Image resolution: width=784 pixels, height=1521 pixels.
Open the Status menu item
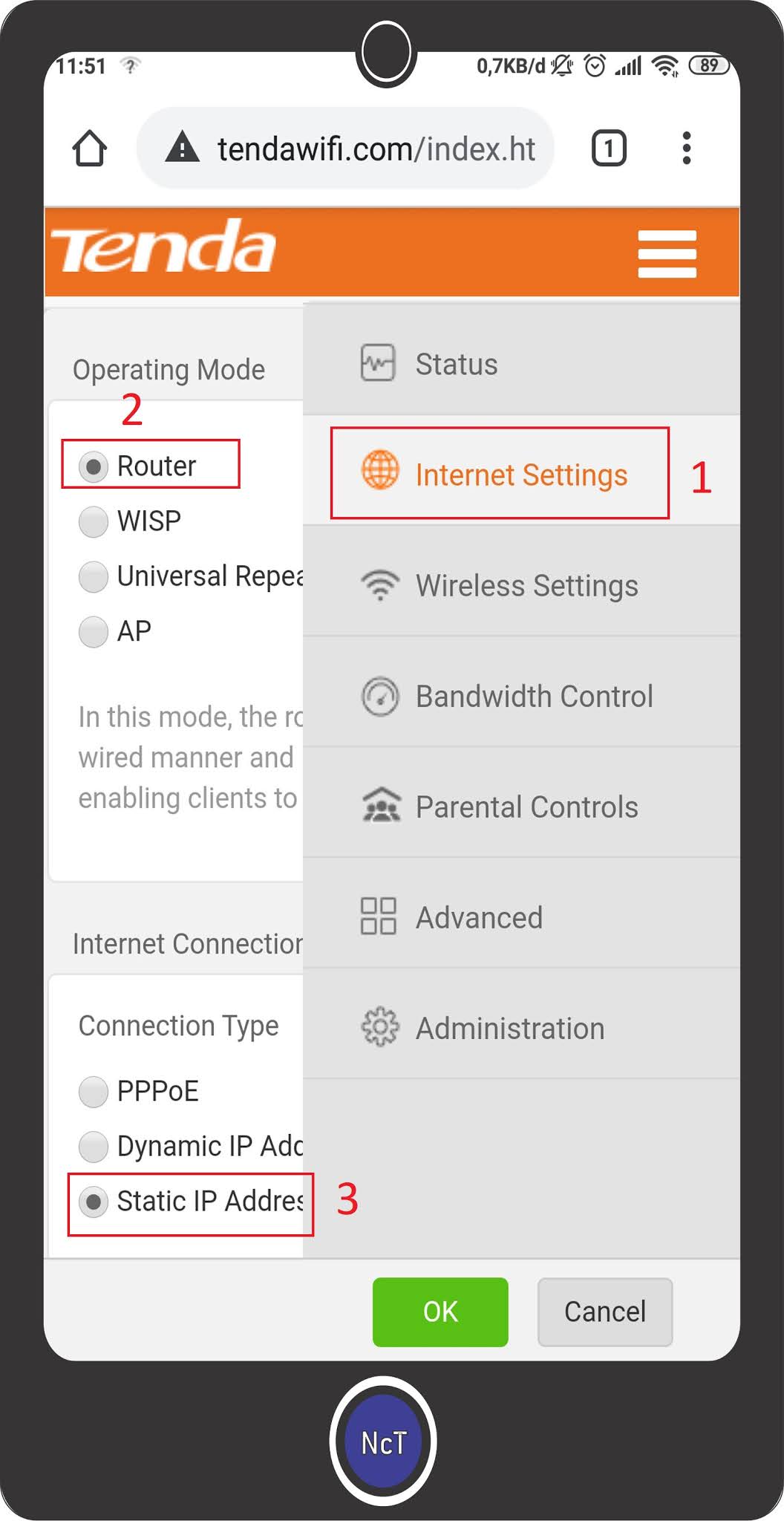coord(521,364)
